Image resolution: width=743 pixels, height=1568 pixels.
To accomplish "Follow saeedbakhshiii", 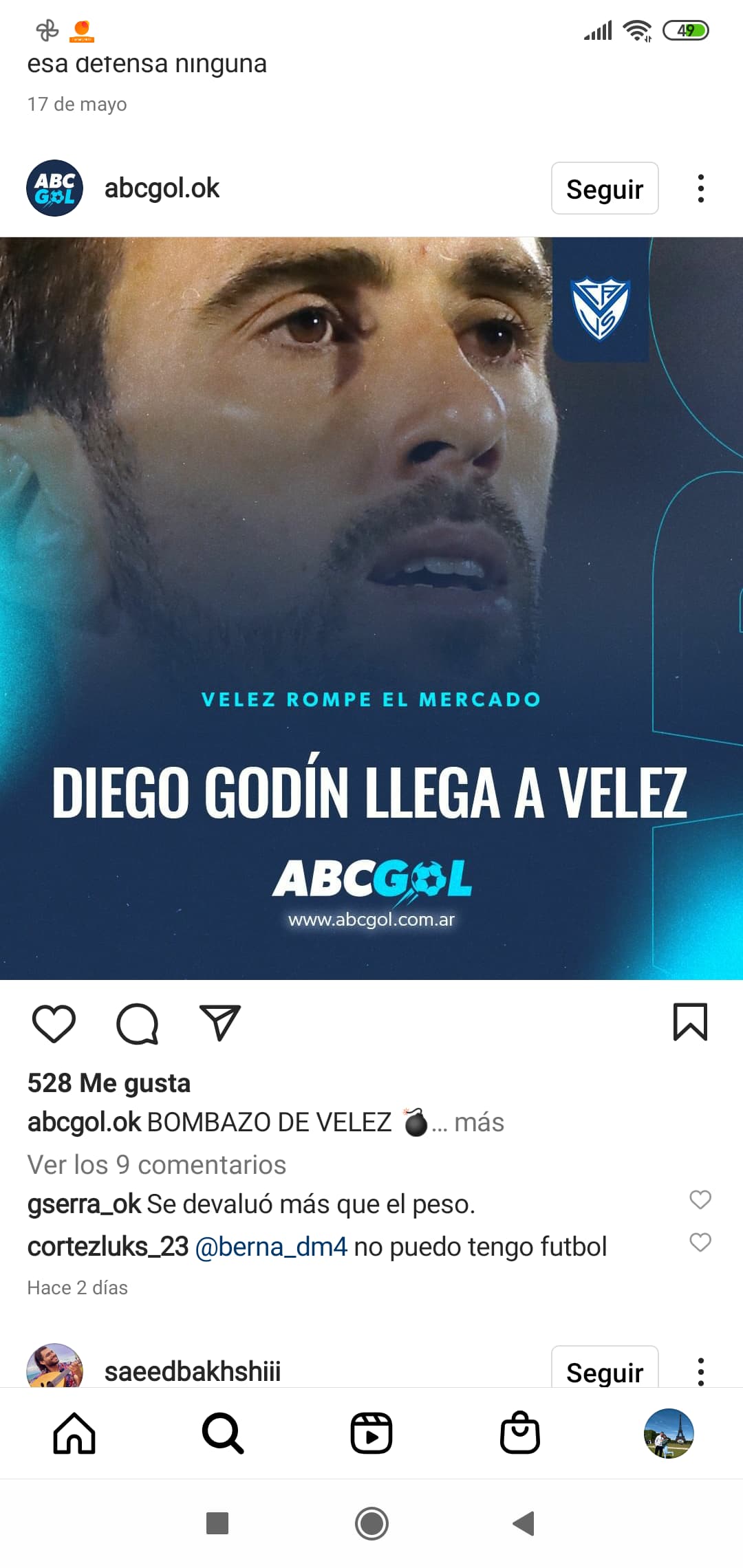I will pos(605,1367).
